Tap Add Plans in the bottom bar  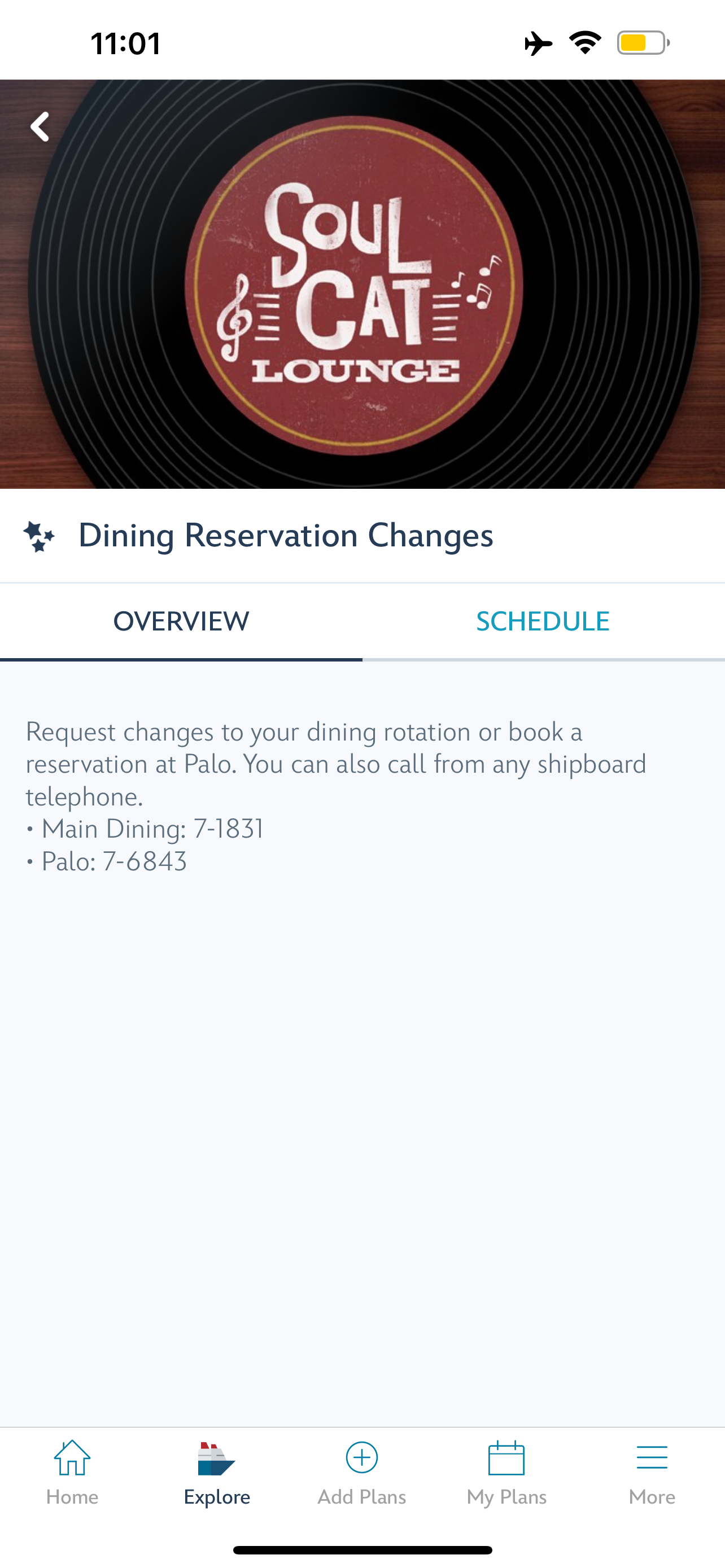coord(361,1472)
